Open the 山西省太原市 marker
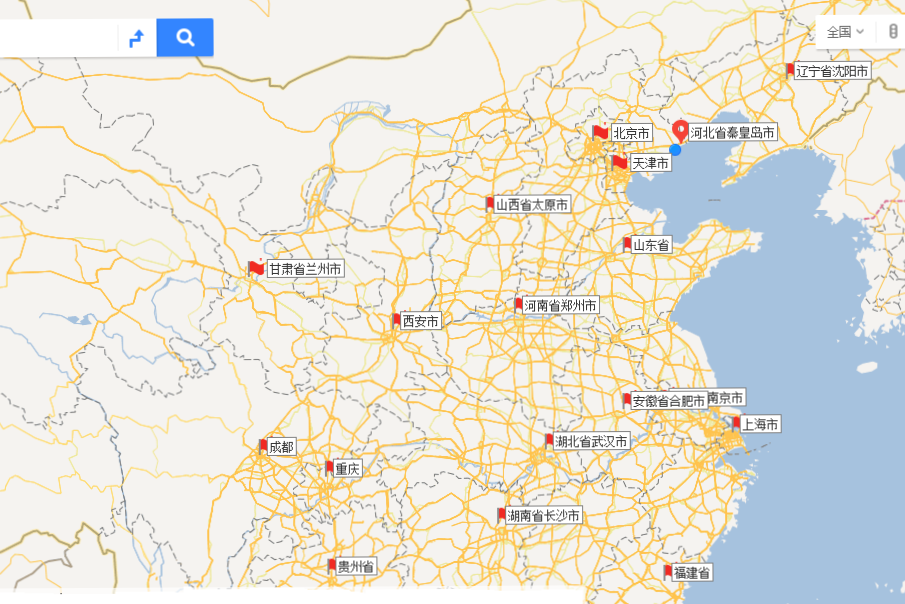The width and height of the screenshot is (905, 604). [x=490, y=204]
